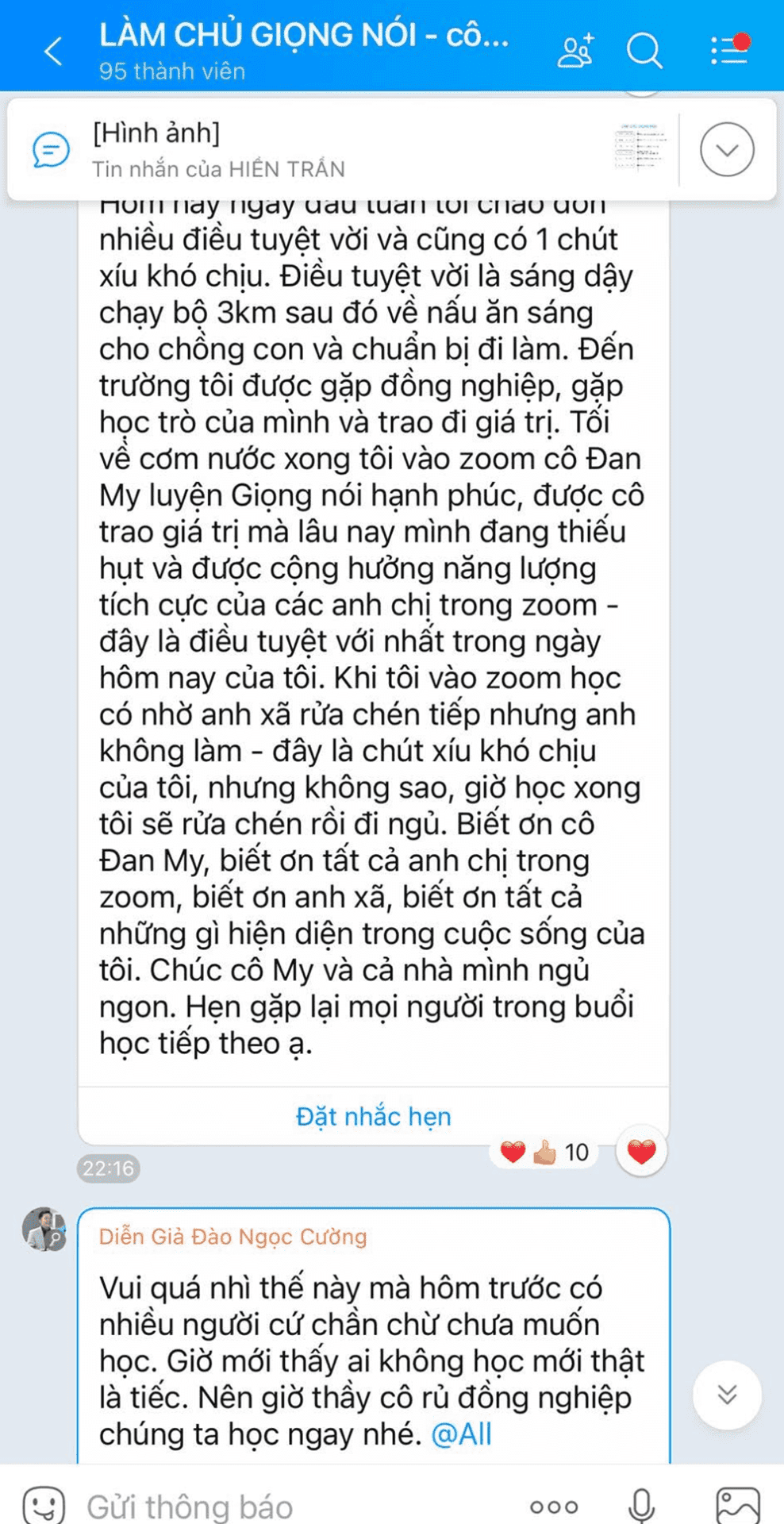The width and height of the screenshot is (784, 1524).
Task: React with heart to the 22:16 message
Action: [641, 1151]
